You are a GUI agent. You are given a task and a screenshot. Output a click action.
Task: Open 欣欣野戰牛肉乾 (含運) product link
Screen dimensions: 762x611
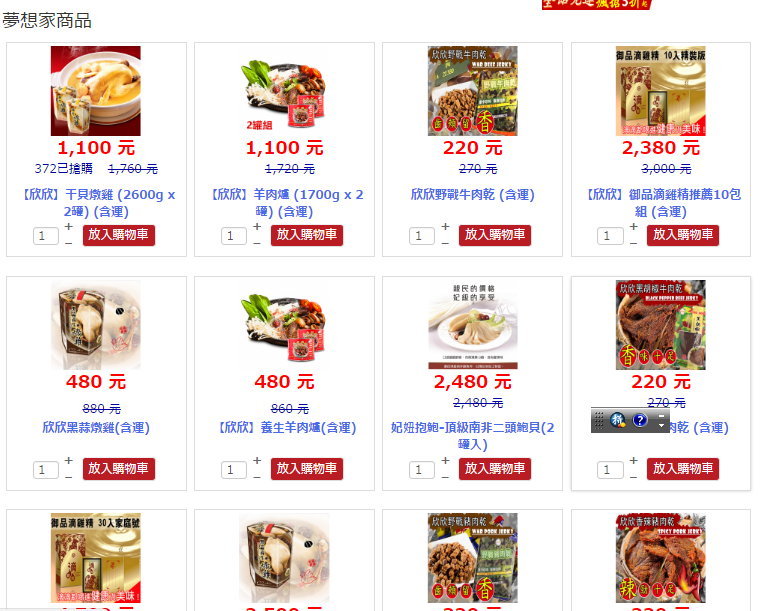tap(472, 195)
